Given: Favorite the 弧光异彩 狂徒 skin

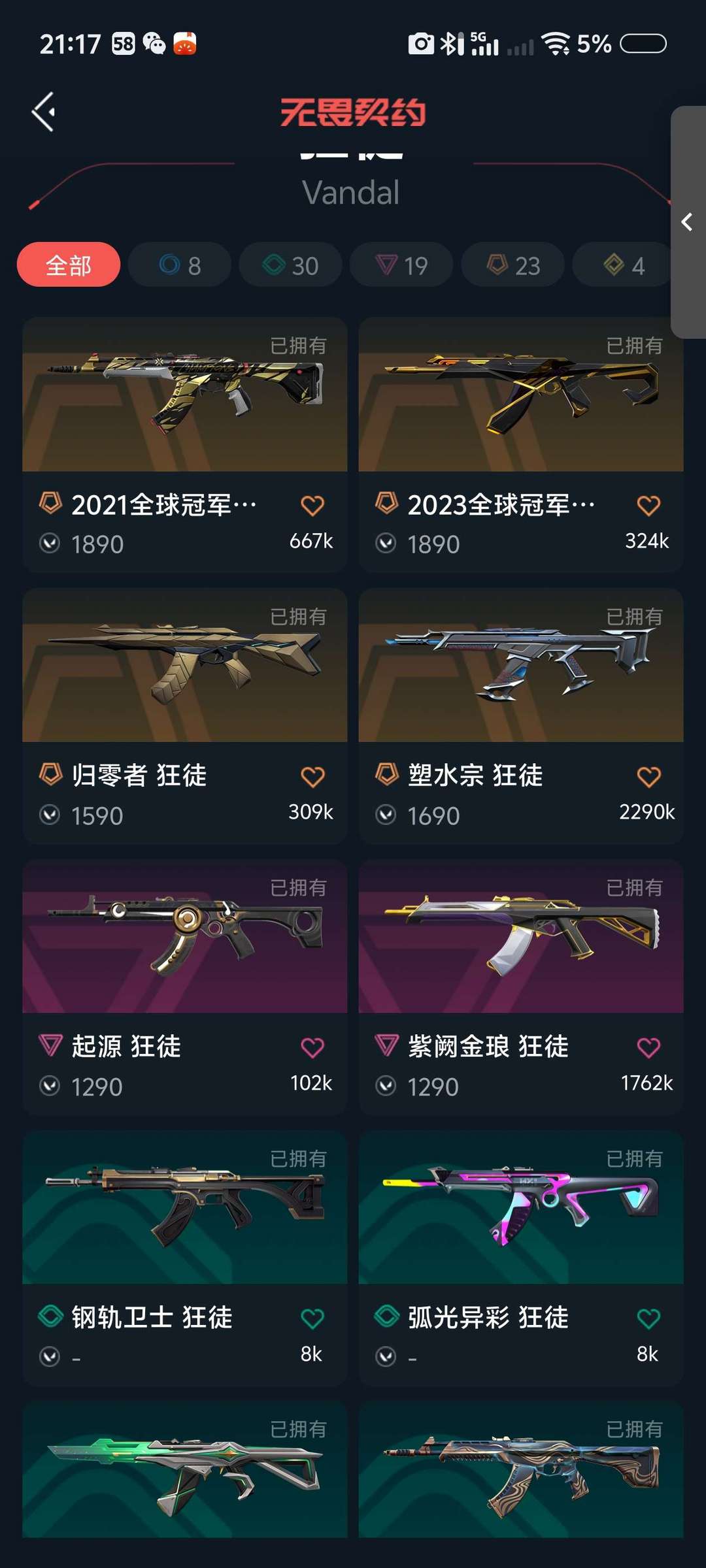Looking at the screenshot, I should [648, 1315].
